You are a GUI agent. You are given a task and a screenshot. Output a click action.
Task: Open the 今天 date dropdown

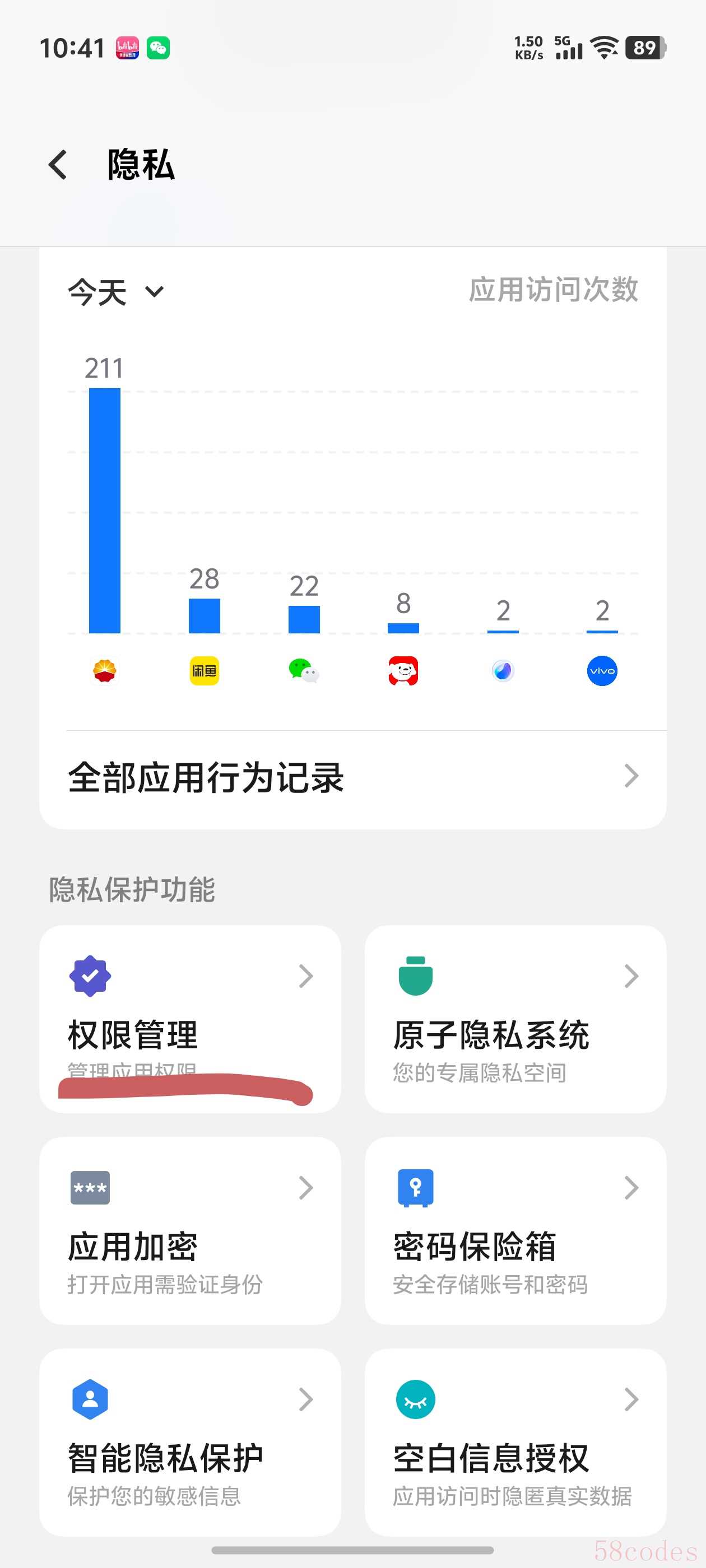(x=116, y=292)
